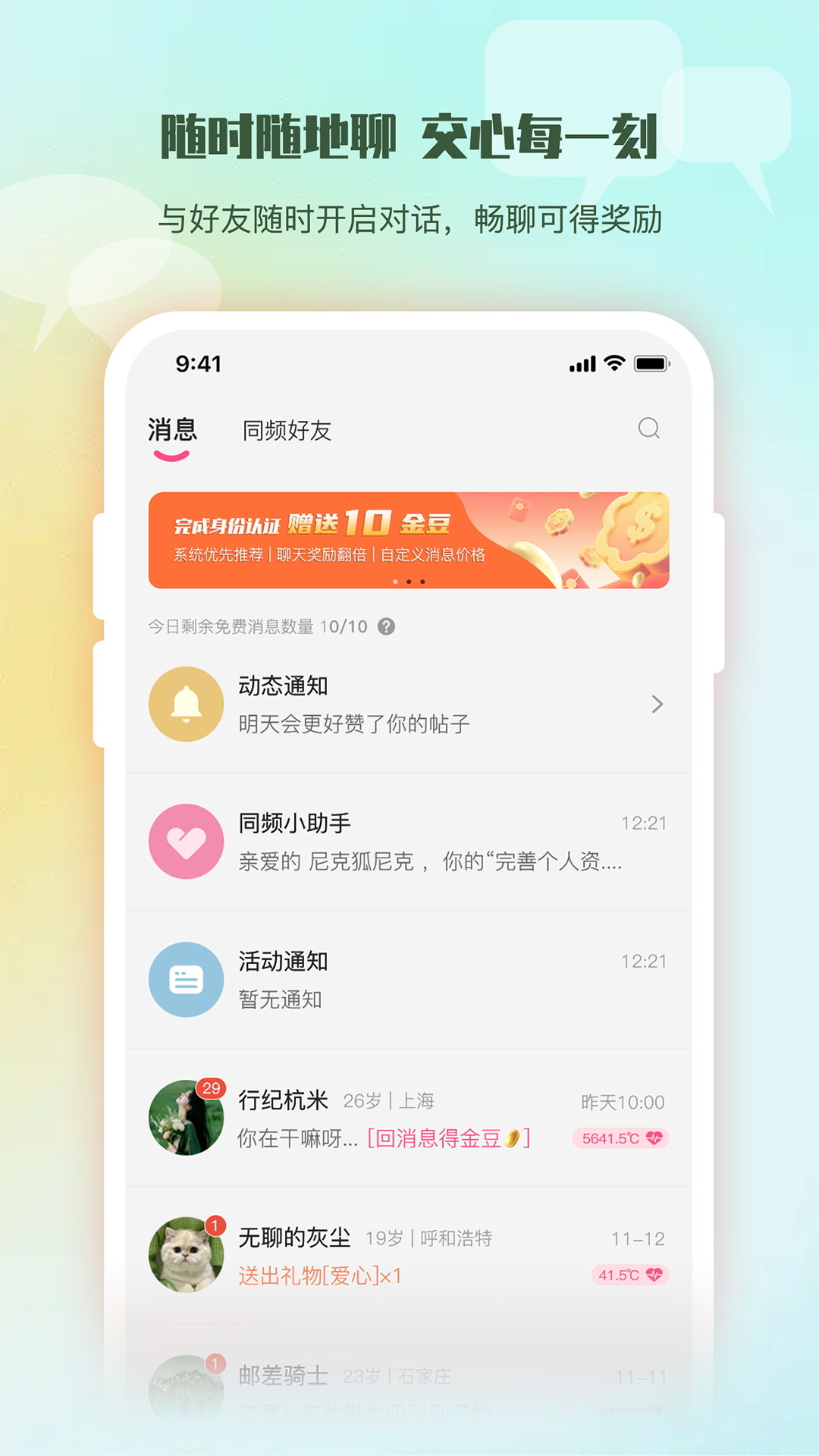
Task: Open 行纪杭米's unread badge showing 29
Action: click(212, 1087)
